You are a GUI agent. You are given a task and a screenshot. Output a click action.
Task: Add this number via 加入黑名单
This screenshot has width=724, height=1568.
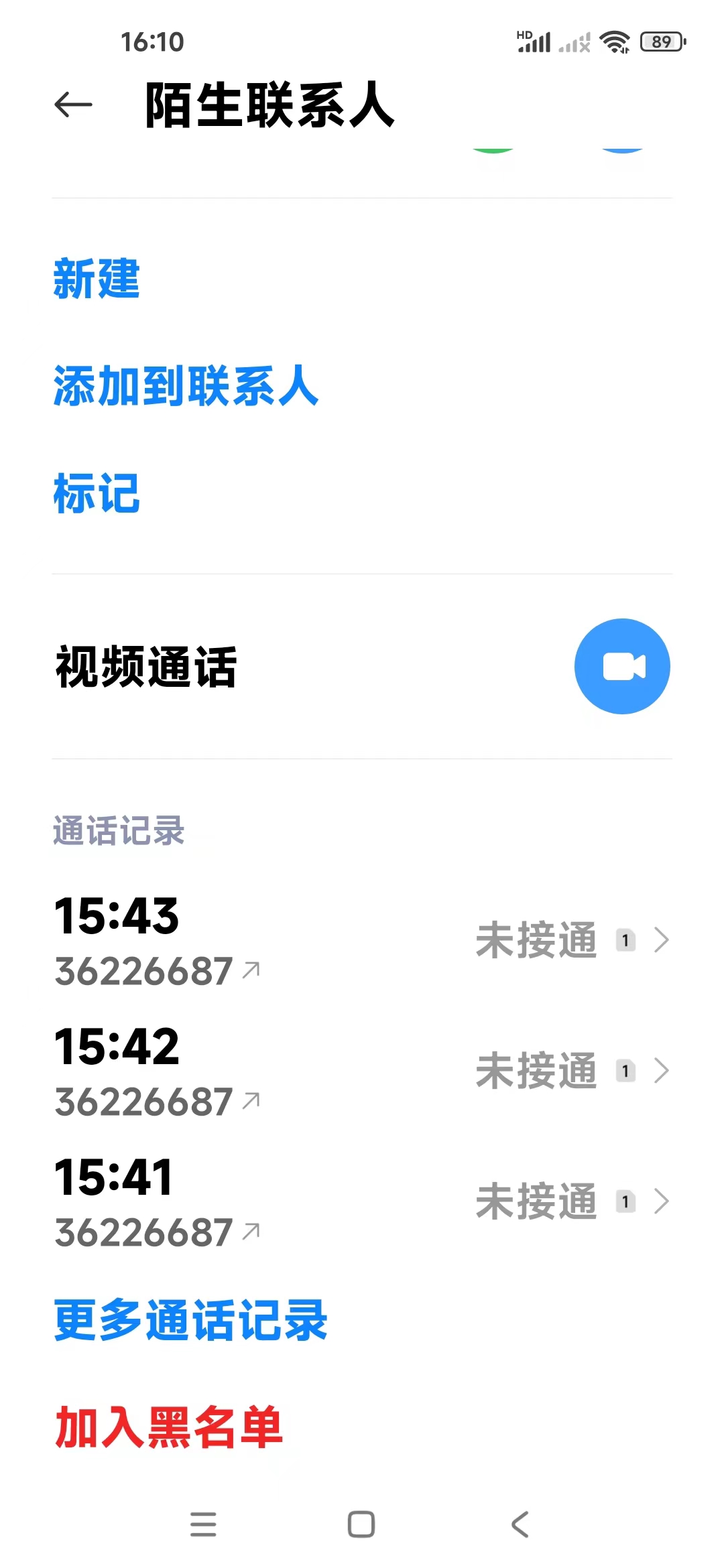pos(169,1427)
